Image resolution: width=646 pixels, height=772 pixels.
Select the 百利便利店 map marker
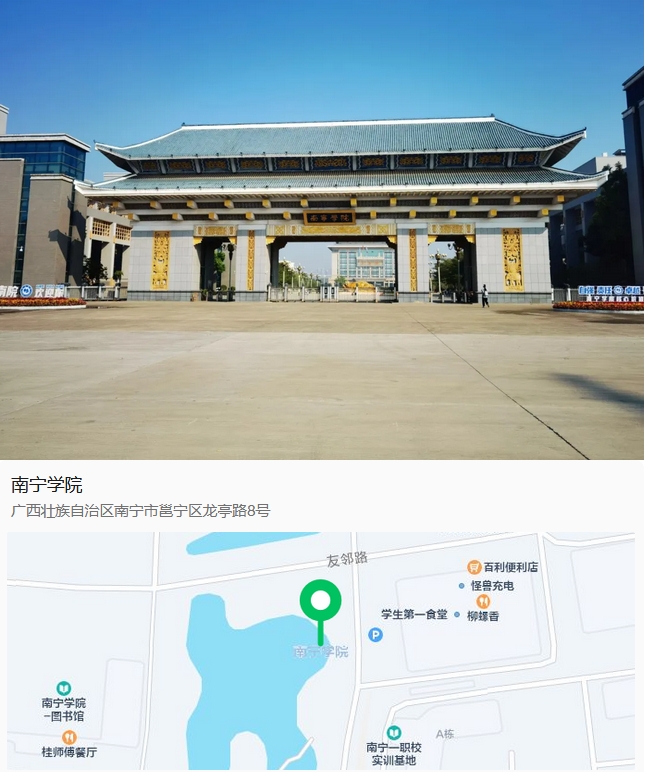click(x=475, y=567)
